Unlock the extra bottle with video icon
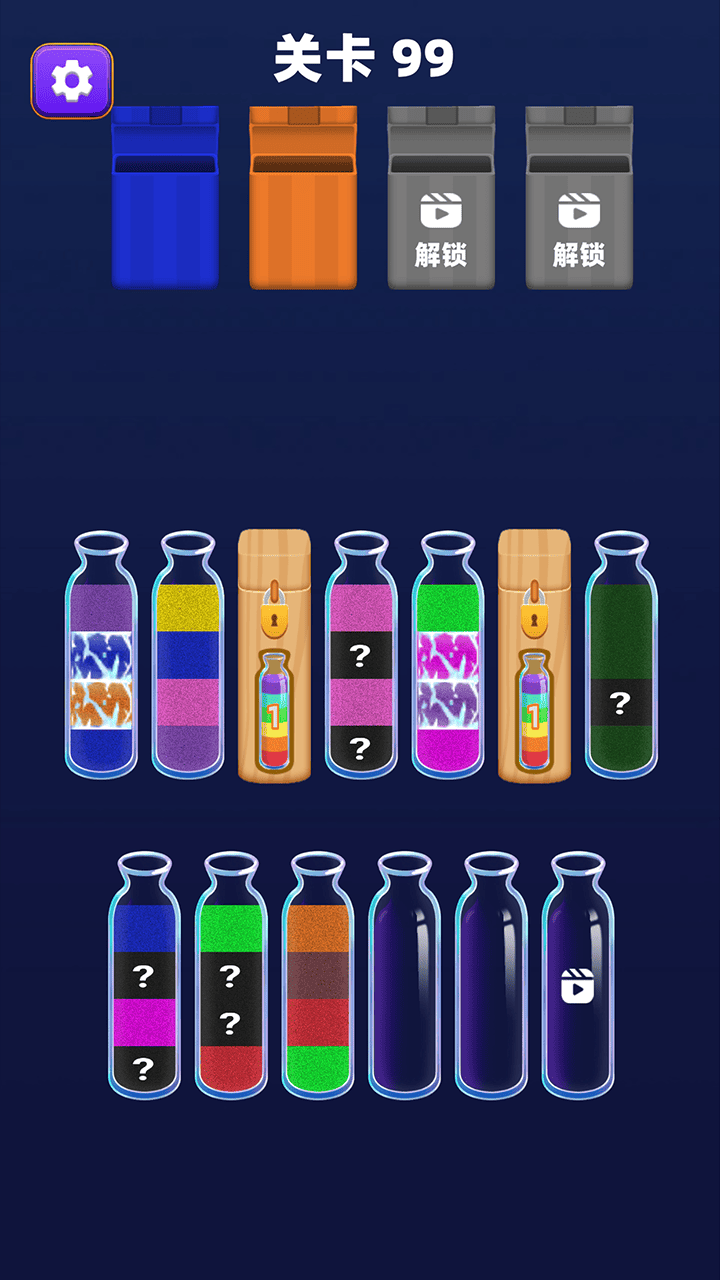The height and width of the screenshot is (1280, 720). click(578, 982)
